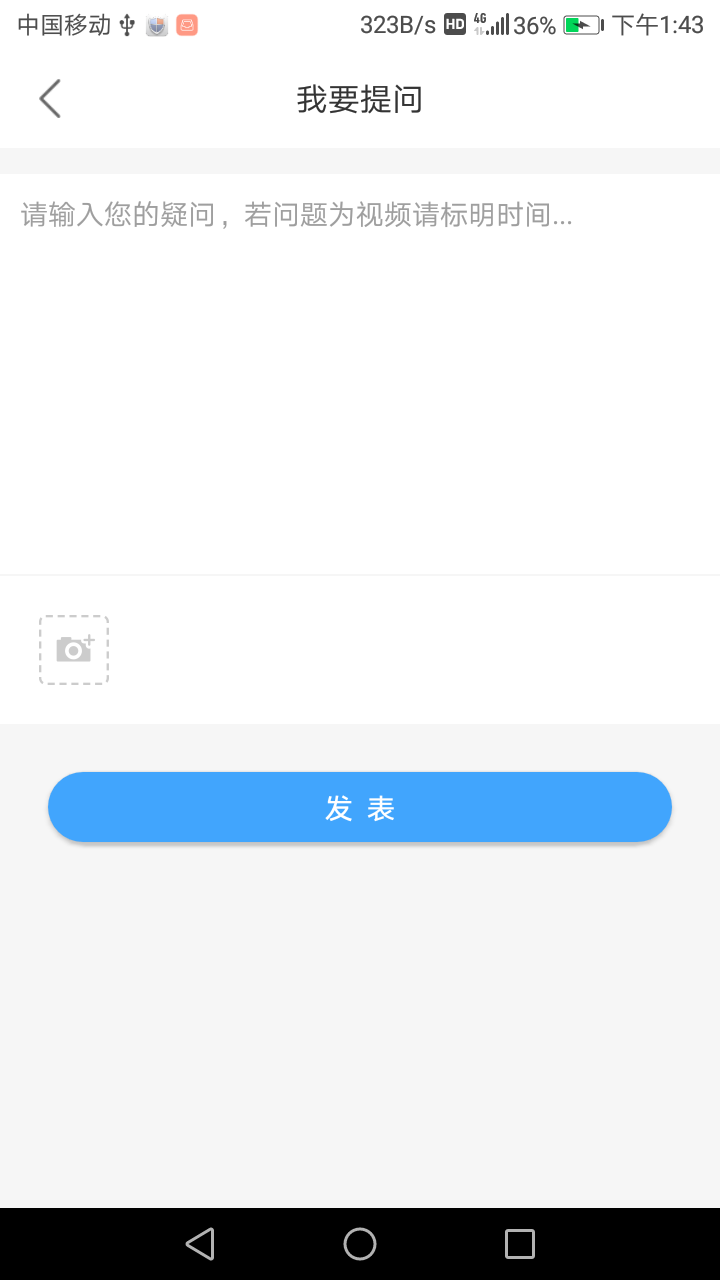The image size is (720, 1280).
Task: Tap the system back navigation button
Action: [x=200, y=1244]
